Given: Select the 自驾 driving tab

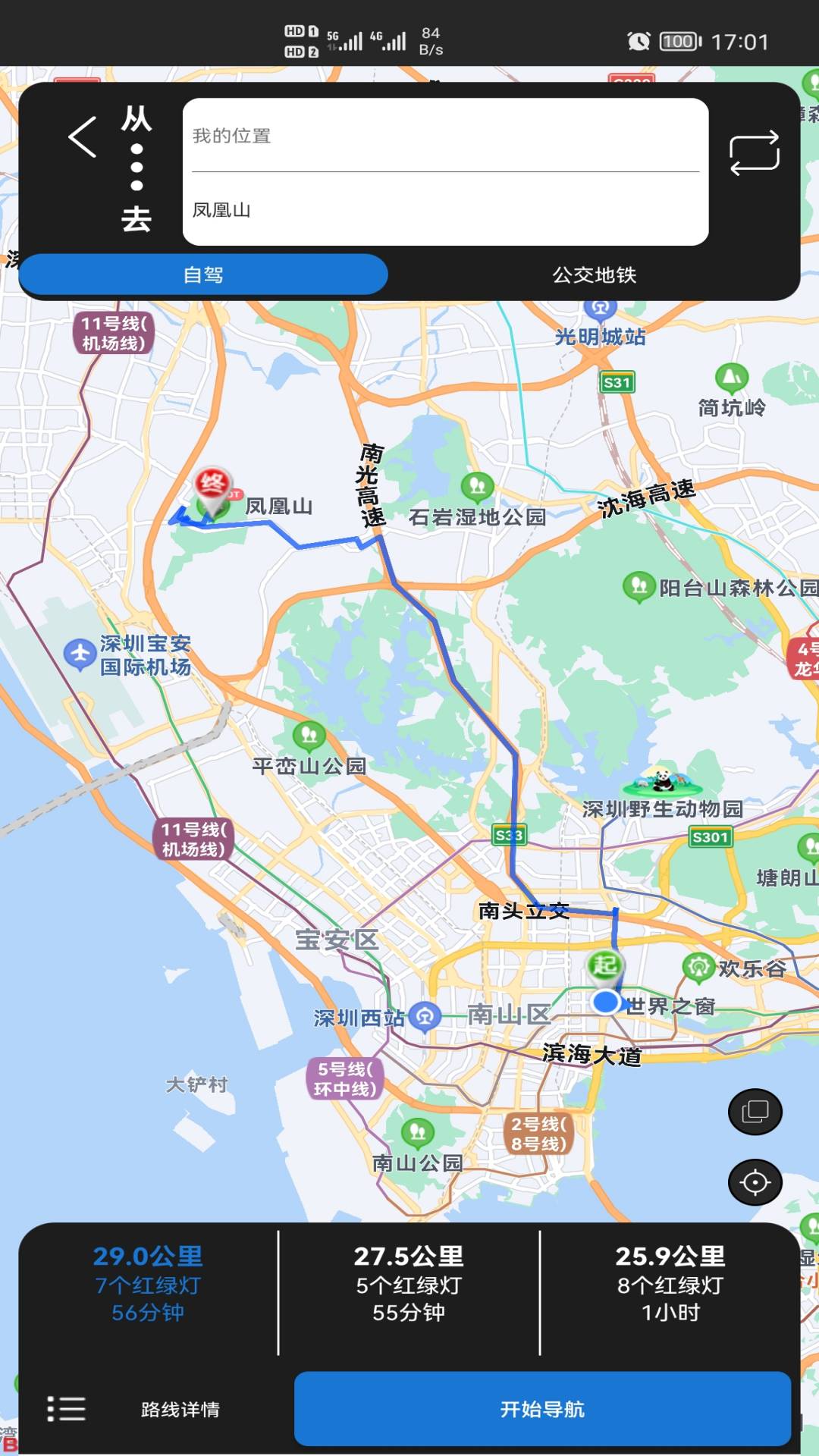Looking at the screenshot, I should click(203, 275).
